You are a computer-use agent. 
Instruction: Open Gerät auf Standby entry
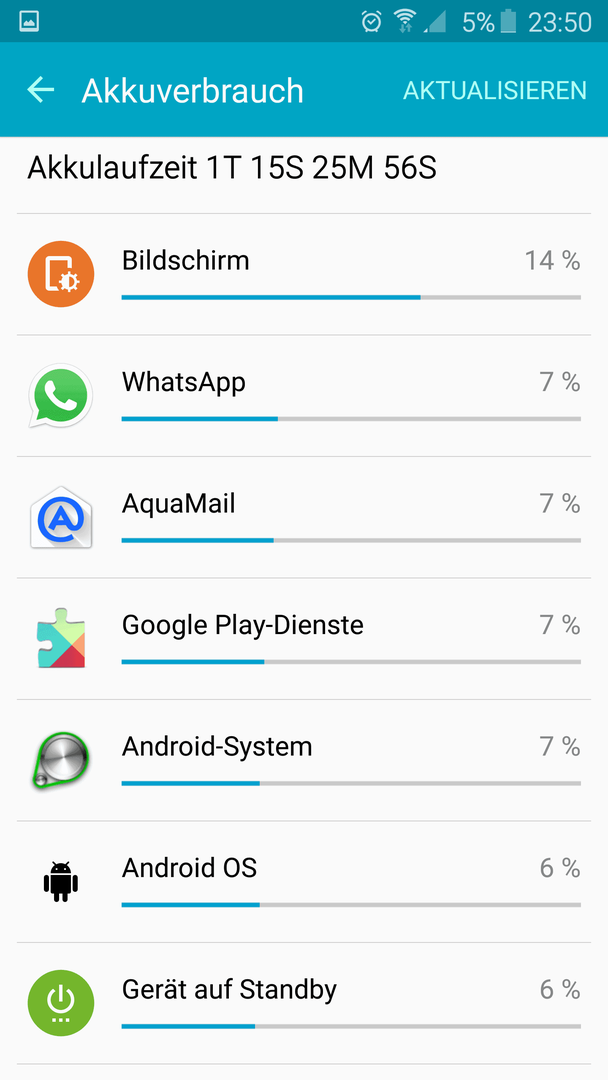(x=304, y=1004)
